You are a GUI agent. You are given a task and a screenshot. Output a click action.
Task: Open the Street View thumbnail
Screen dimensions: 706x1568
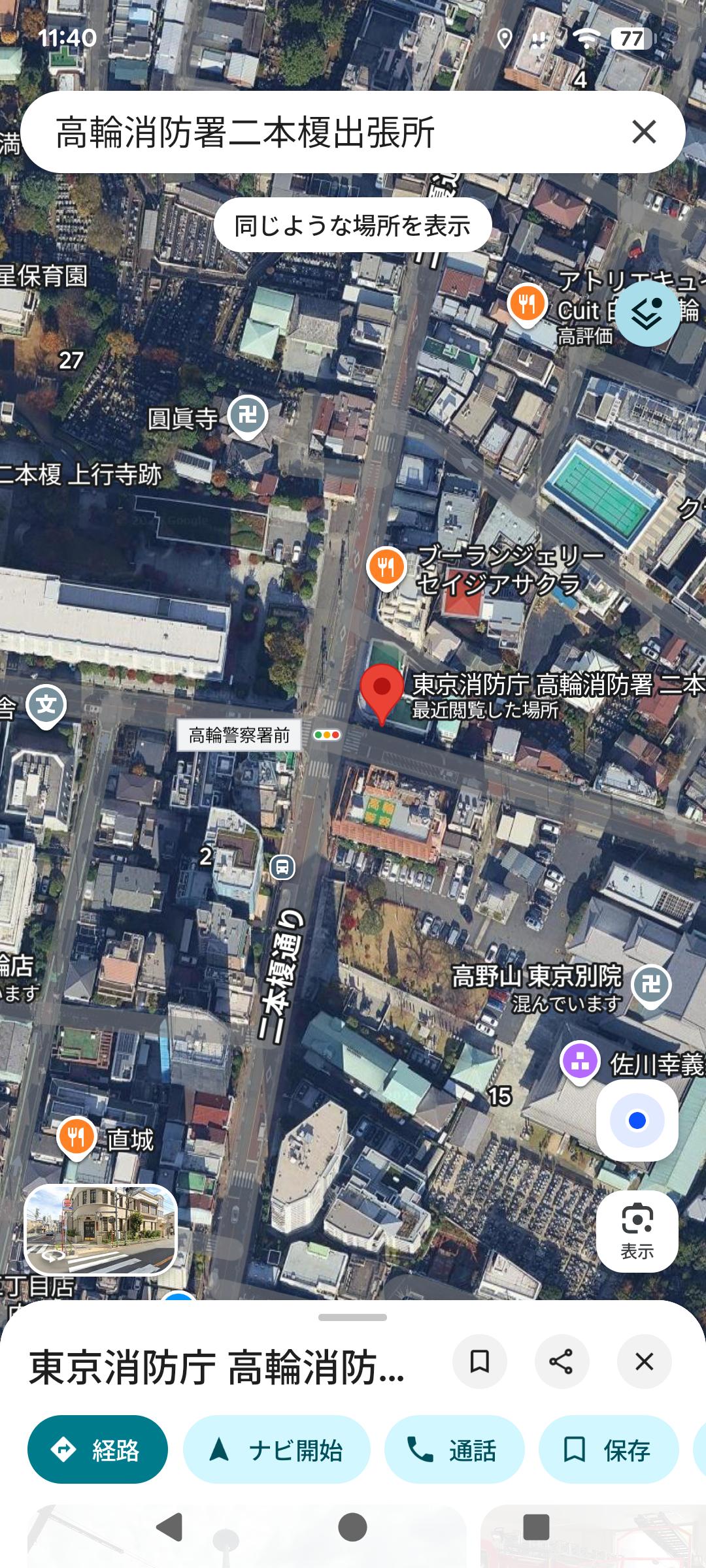coord(101,1230)
